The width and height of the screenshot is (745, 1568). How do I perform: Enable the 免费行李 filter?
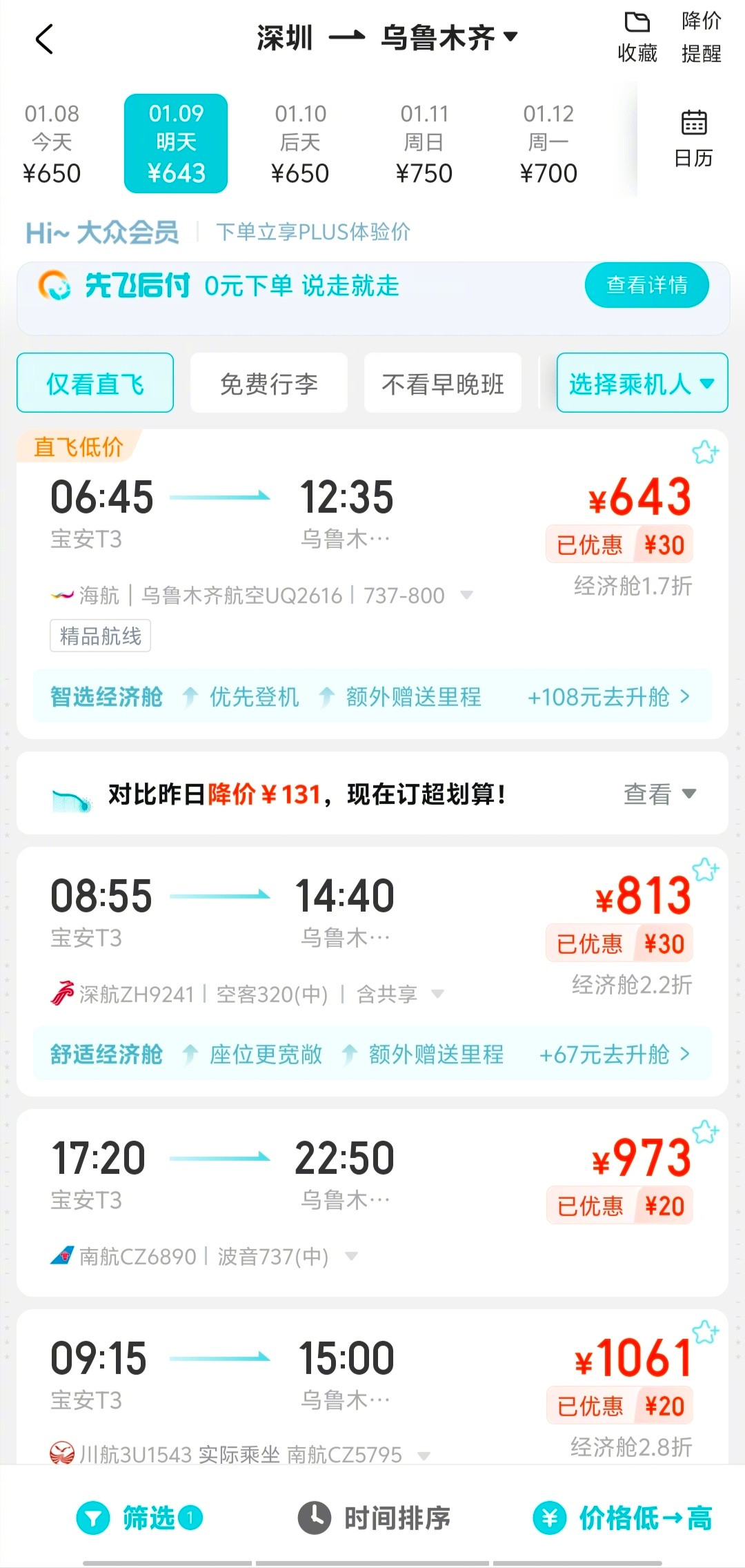(268, 384)
